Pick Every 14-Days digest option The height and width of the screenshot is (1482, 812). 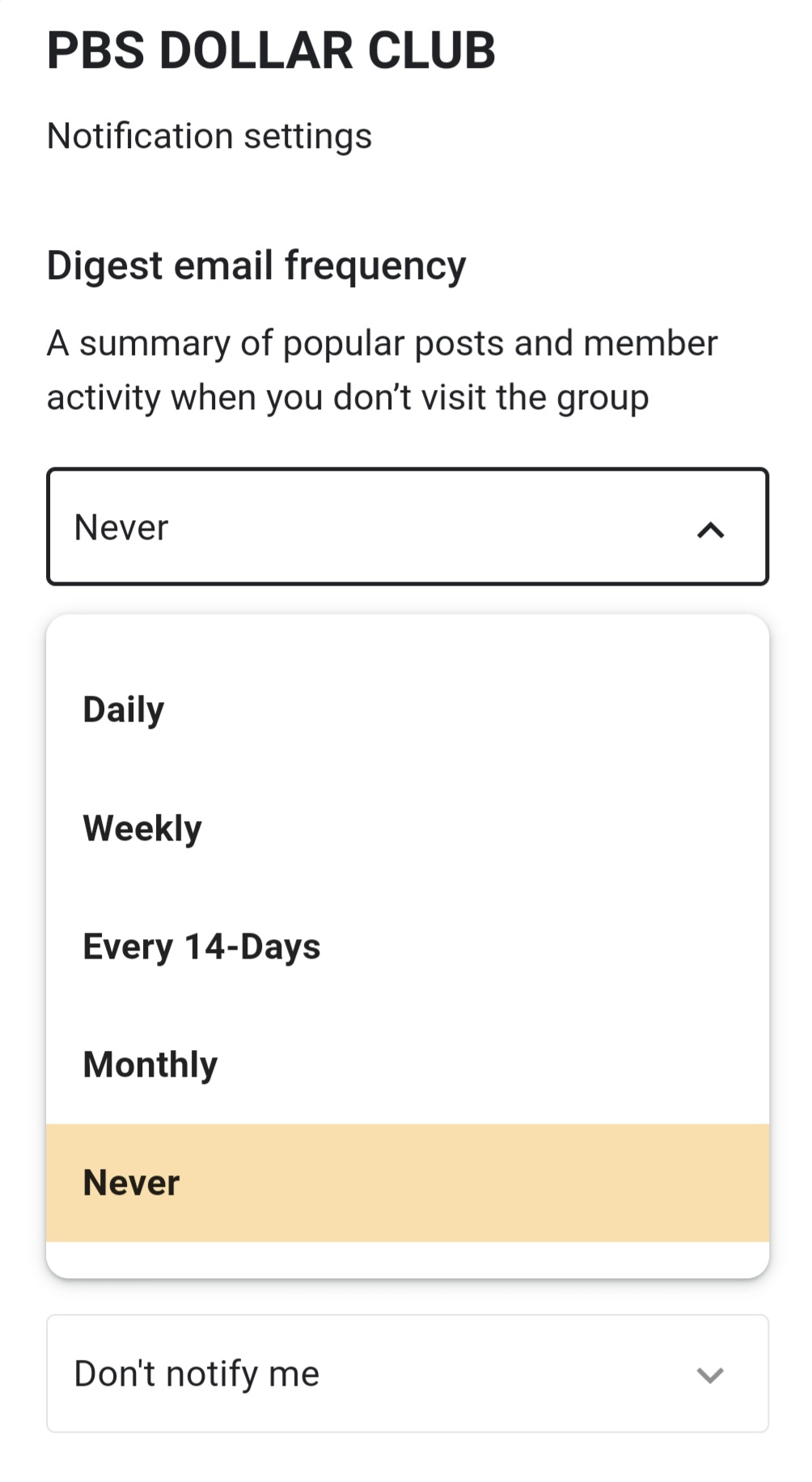tap(201, 945)
